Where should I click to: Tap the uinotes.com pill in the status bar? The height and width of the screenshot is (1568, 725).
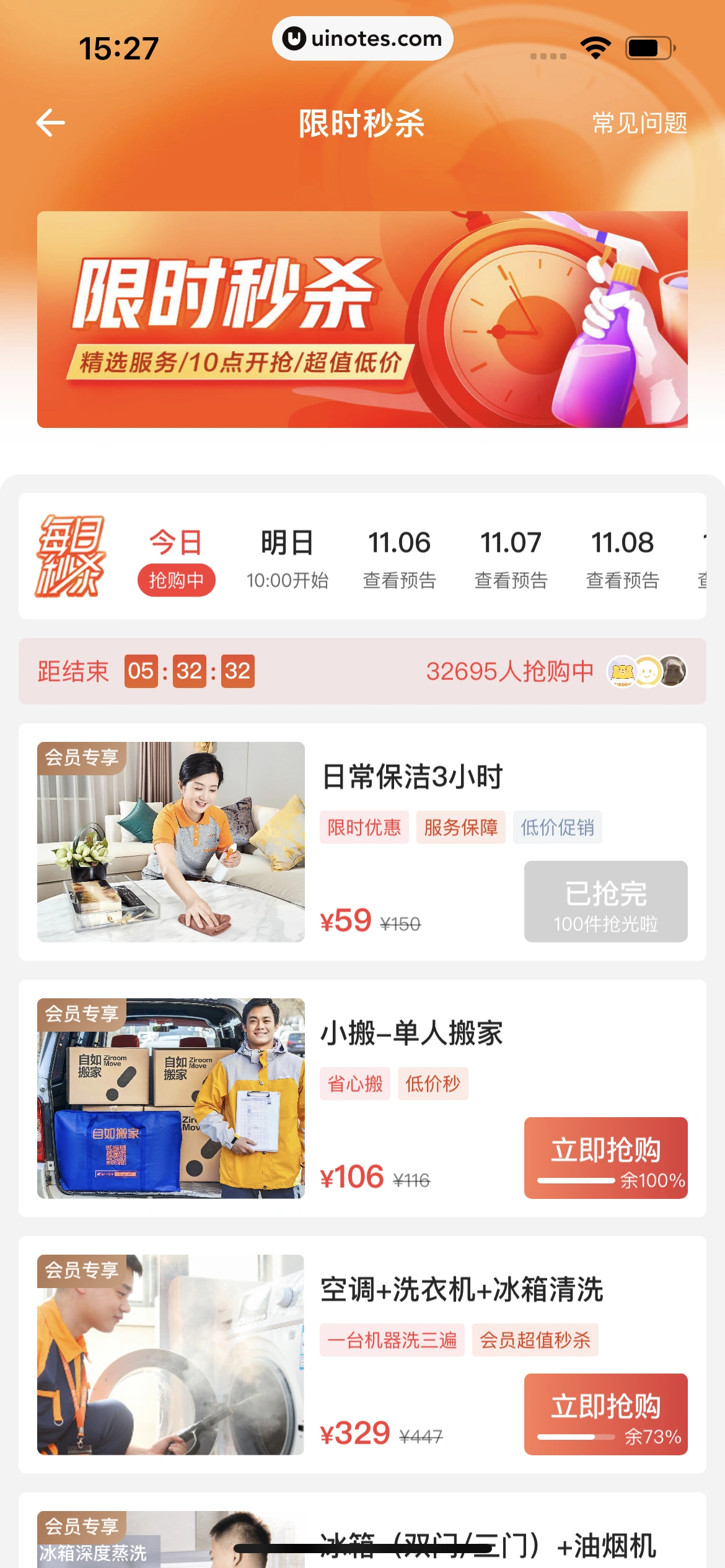pos(362,38)
